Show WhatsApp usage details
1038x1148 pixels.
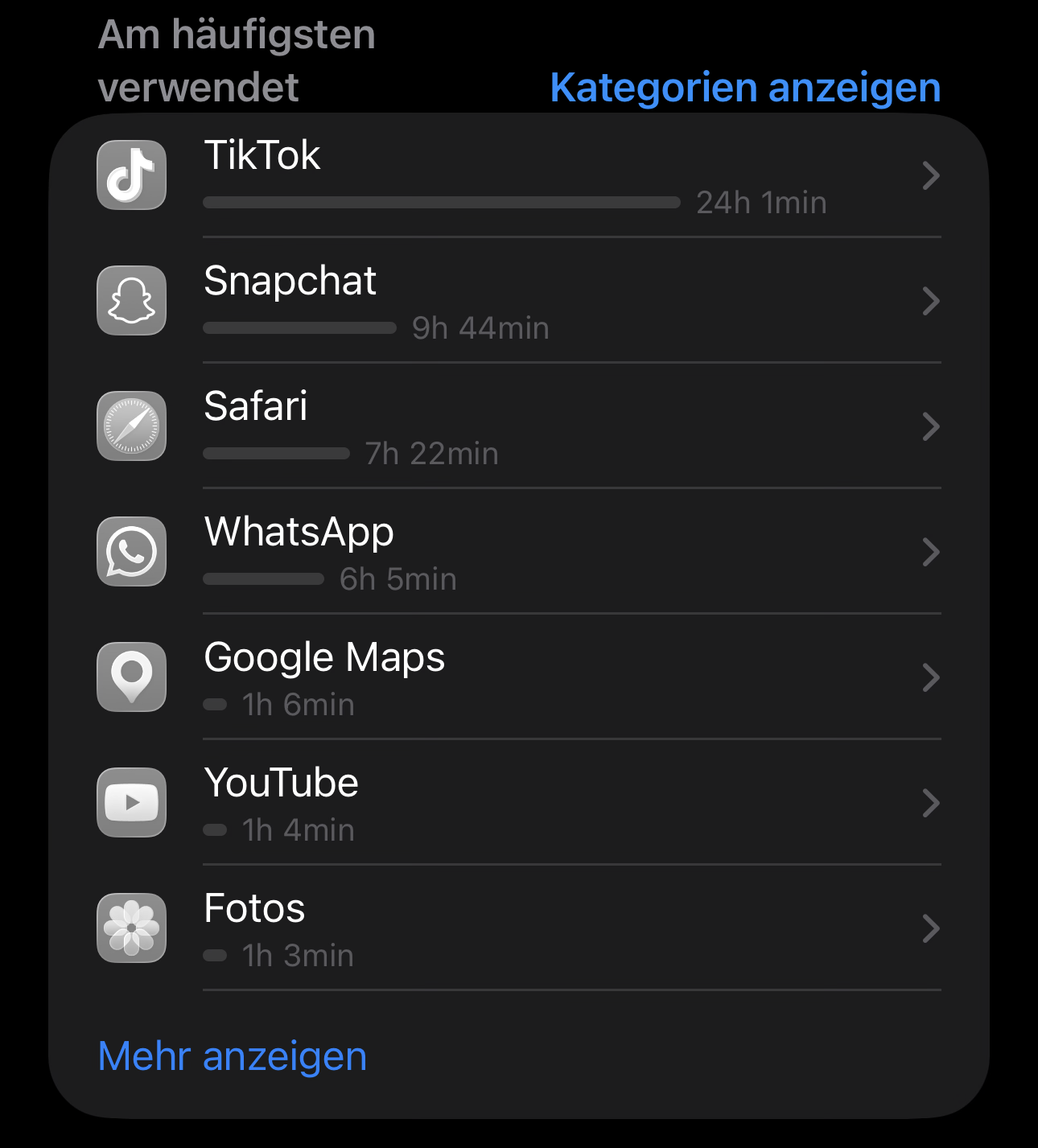click(518, 553)
